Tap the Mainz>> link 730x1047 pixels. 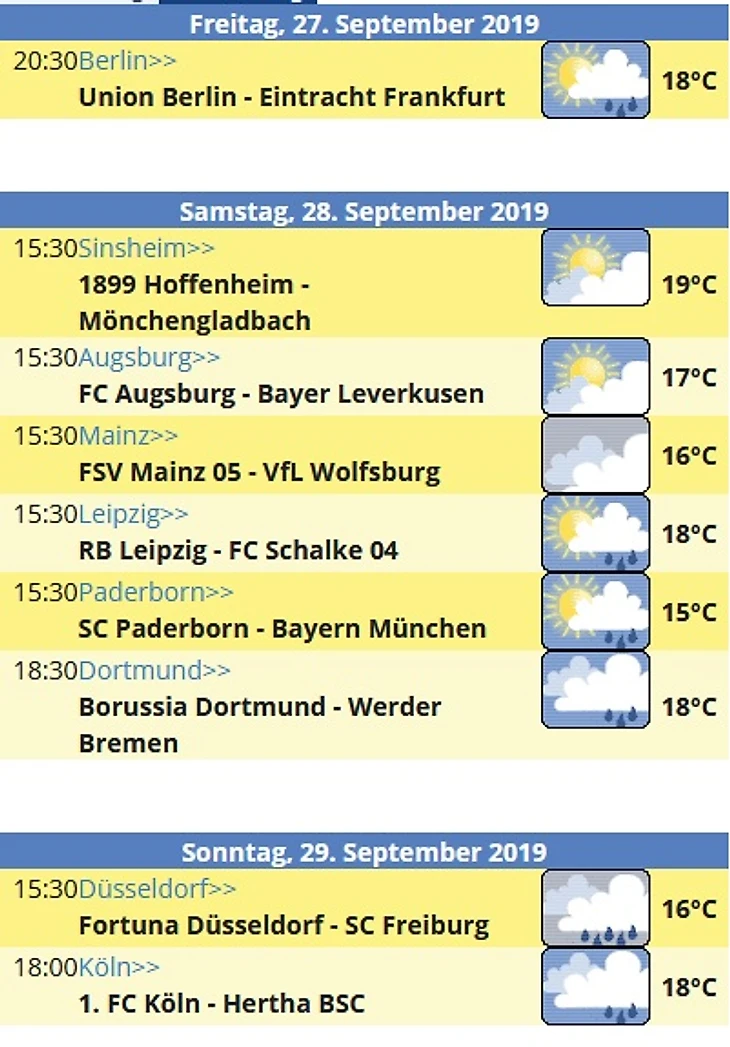(128, 435)
